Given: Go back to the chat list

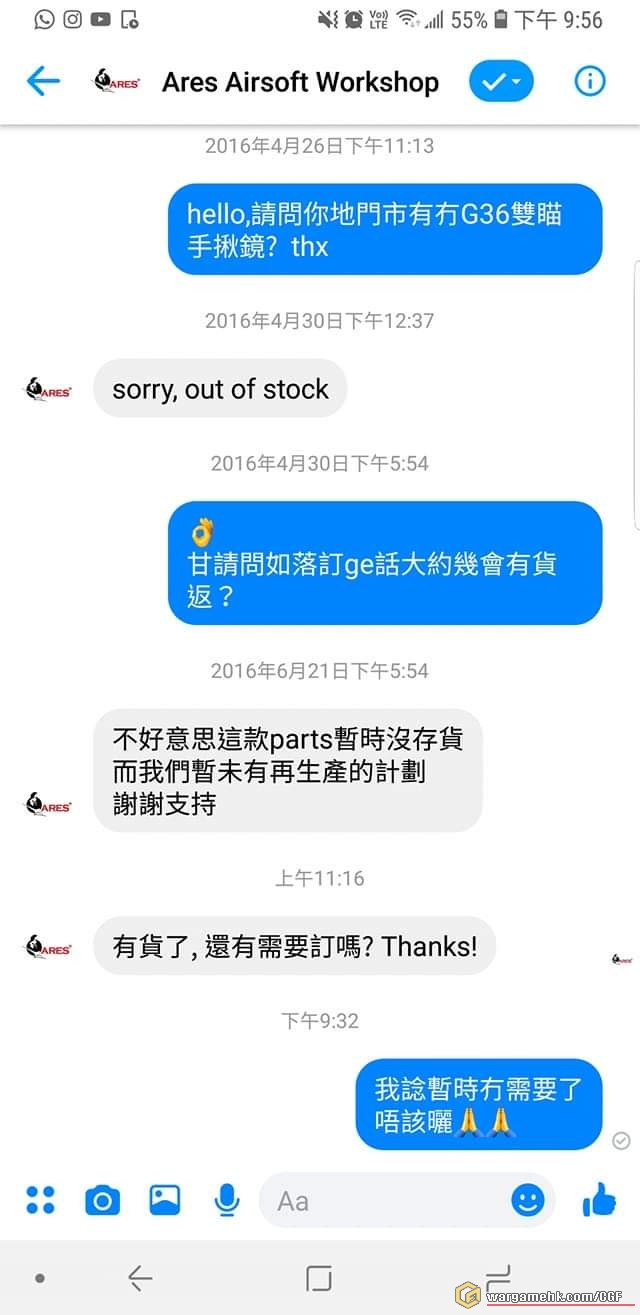Looking at the screenshot, I should tap(43, 81).
